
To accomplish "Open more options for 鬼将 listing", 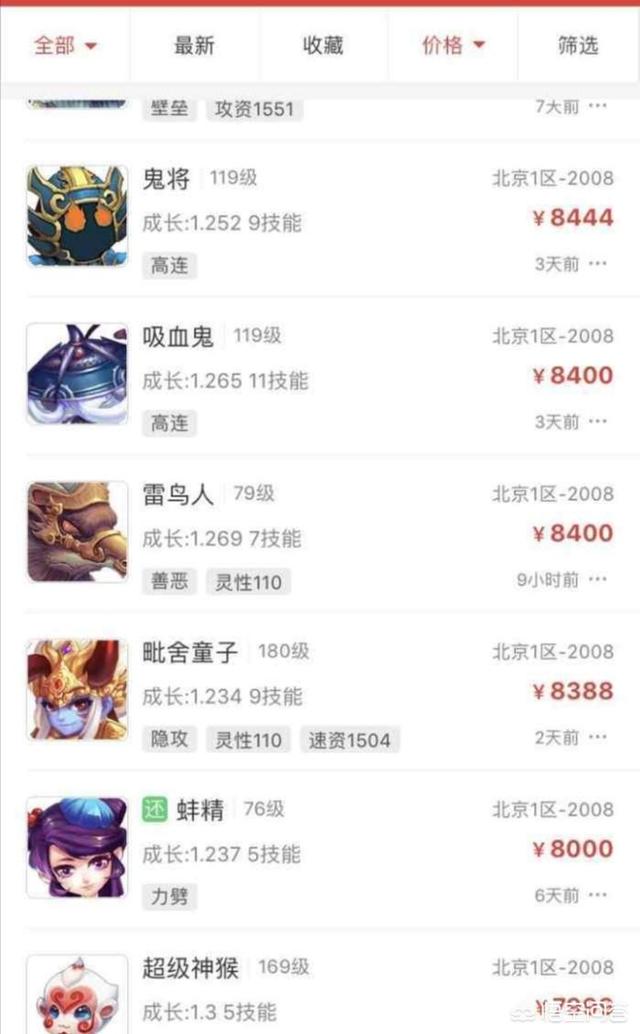I will 598,264.
